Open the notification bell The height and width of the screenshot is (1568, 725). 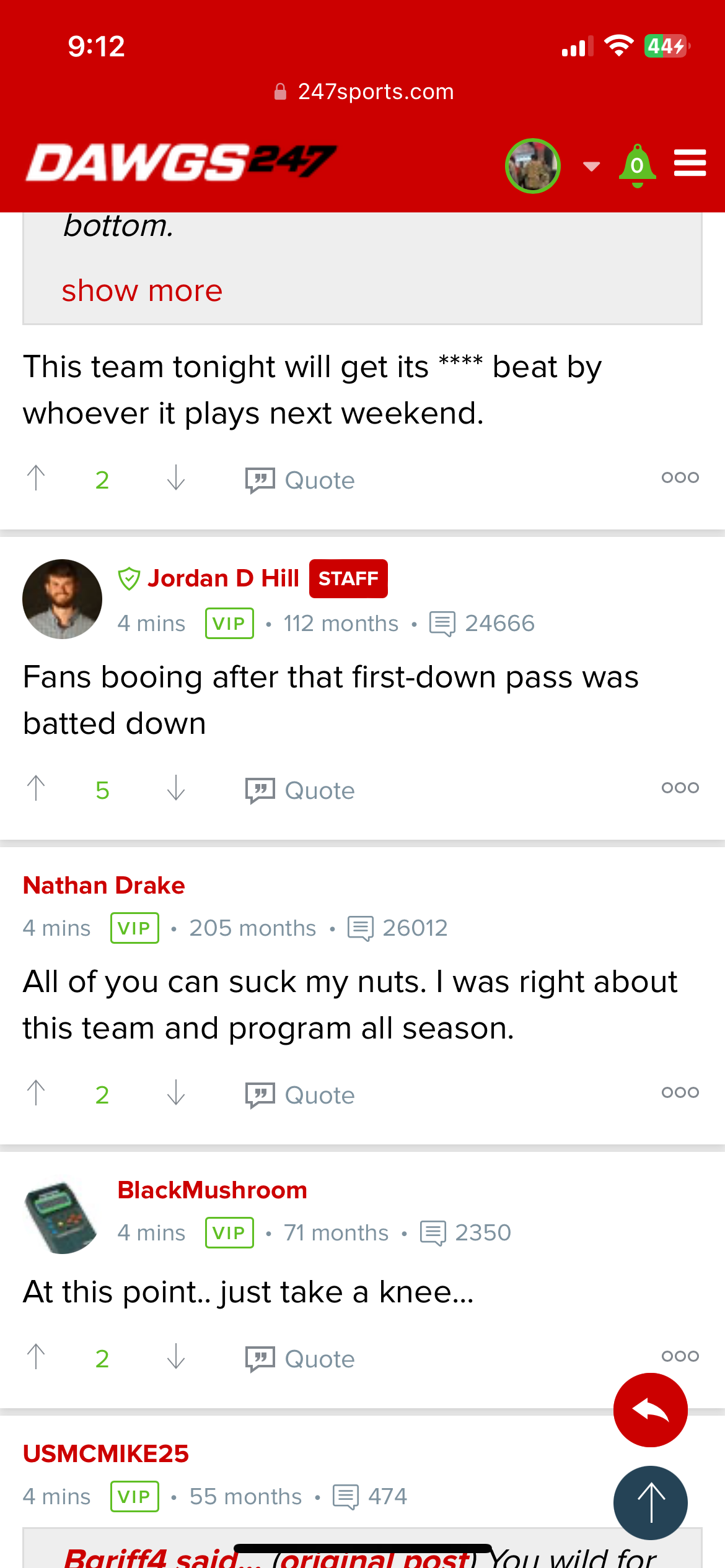636,165
